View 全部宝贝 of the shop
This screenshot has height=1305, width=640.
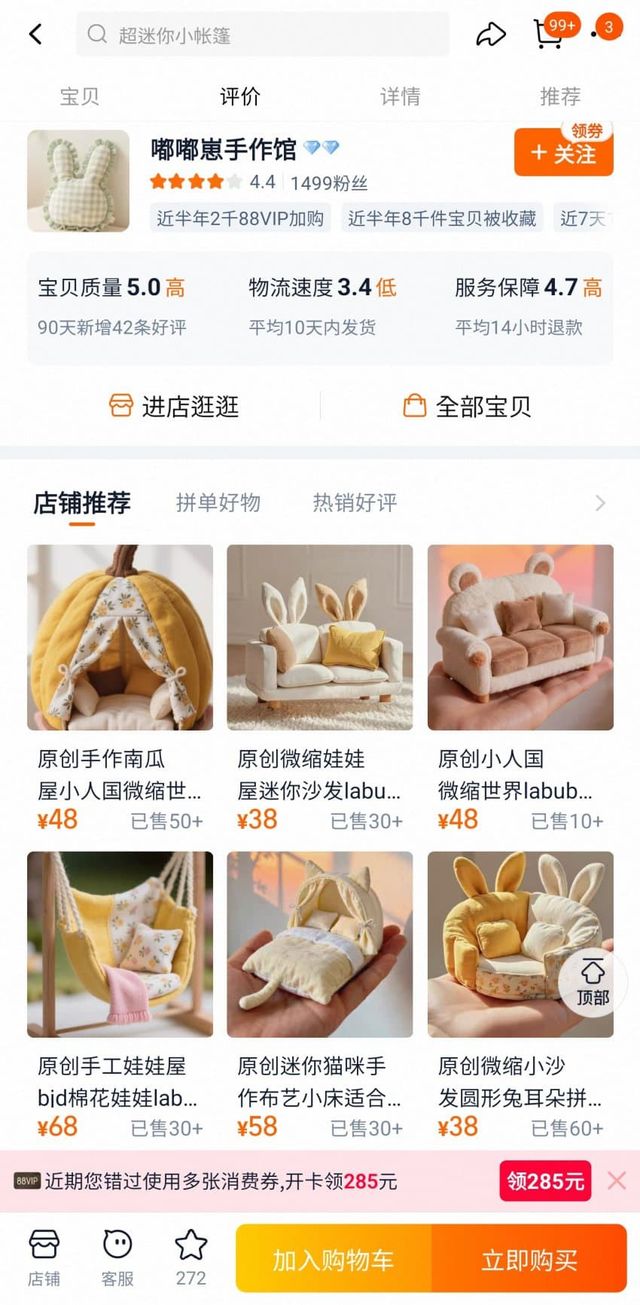point(467,406)
